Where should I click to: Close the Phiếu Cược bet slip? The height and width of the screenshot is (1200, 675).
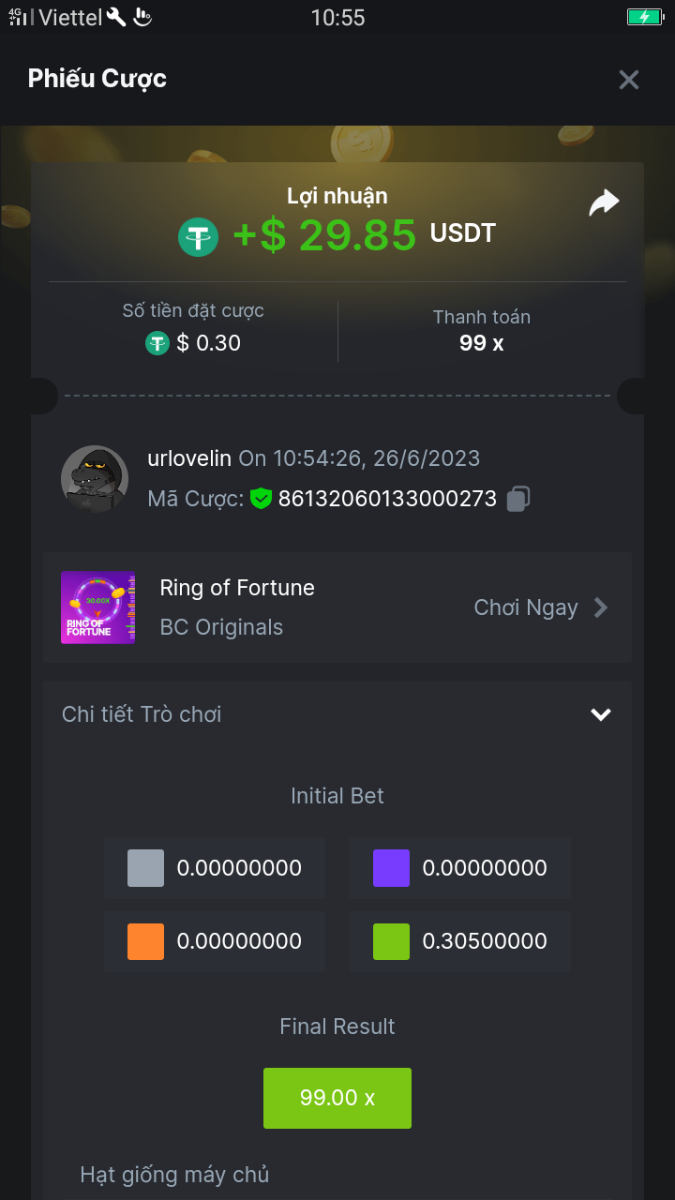628,80
